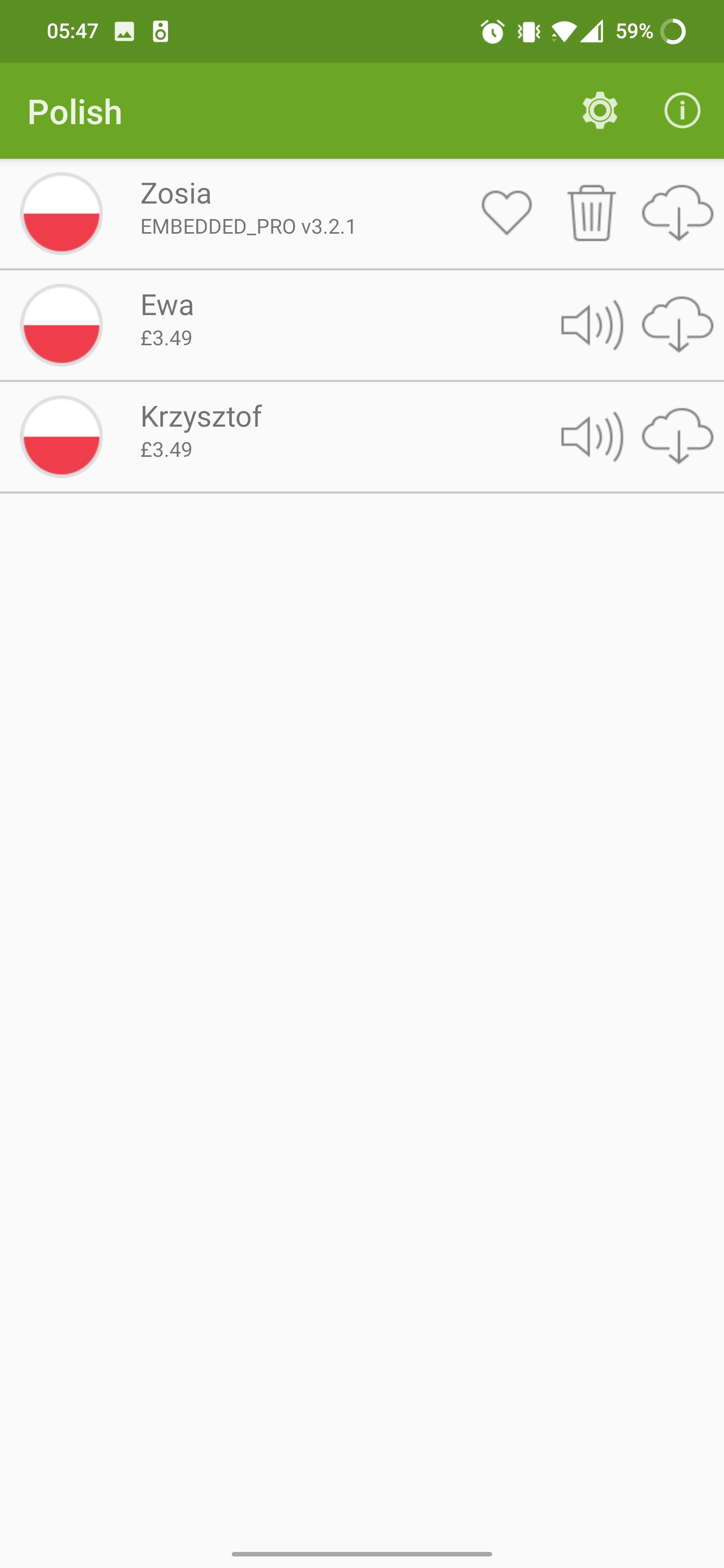Open the info icon

pyautogui.click(x=682, y=111)
